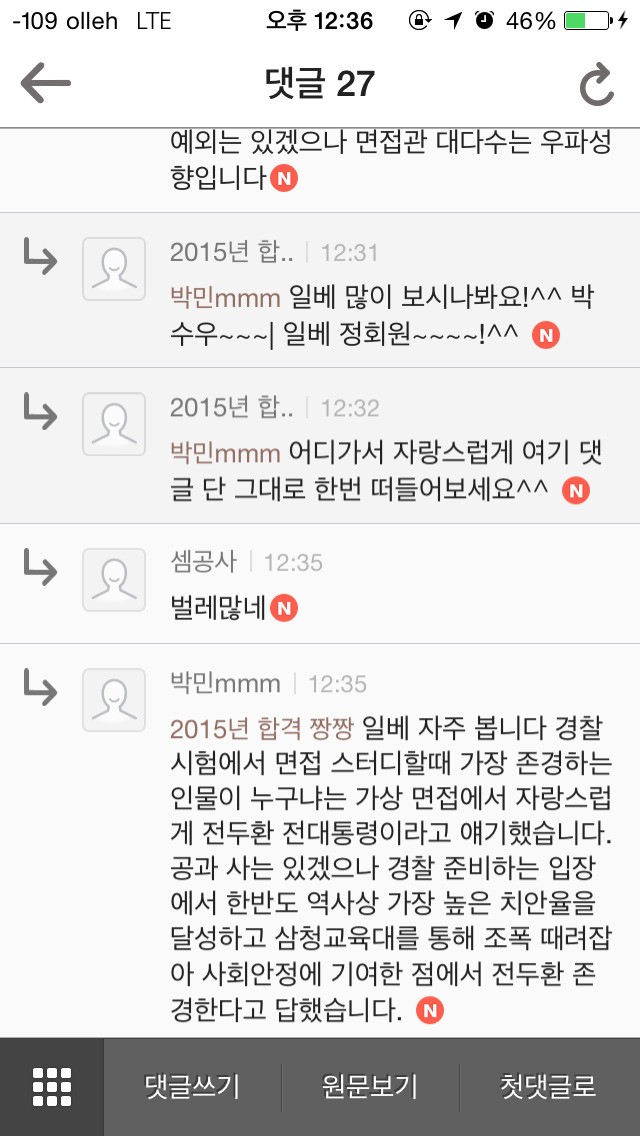Tap 박민mmm mention in the 12:31 comment
This screenshot has width=640, height=1136.
[x=225, y=297]
